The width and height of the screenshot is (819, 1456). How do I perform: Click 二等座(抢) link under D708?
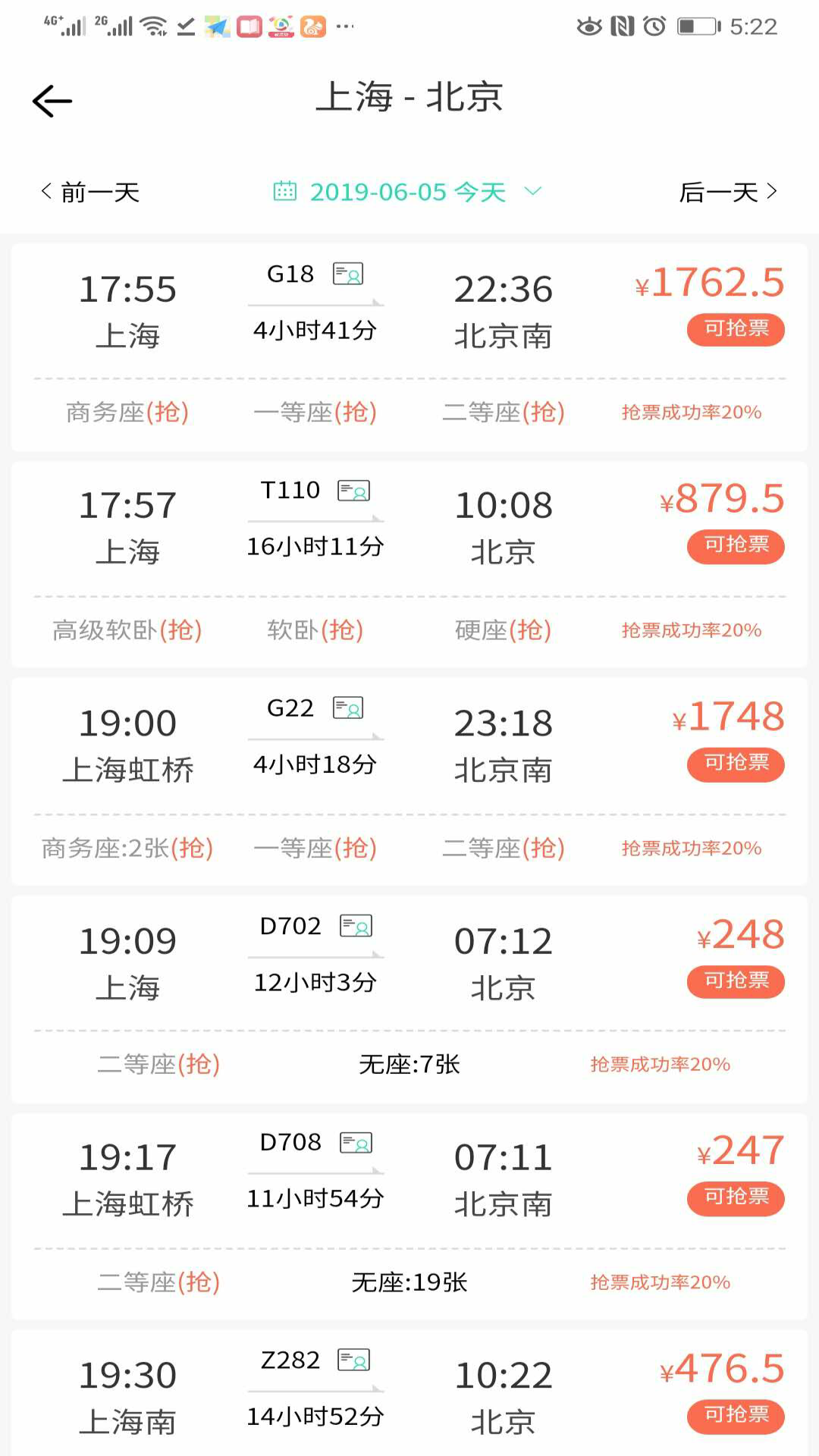(x=158, y=1282)
